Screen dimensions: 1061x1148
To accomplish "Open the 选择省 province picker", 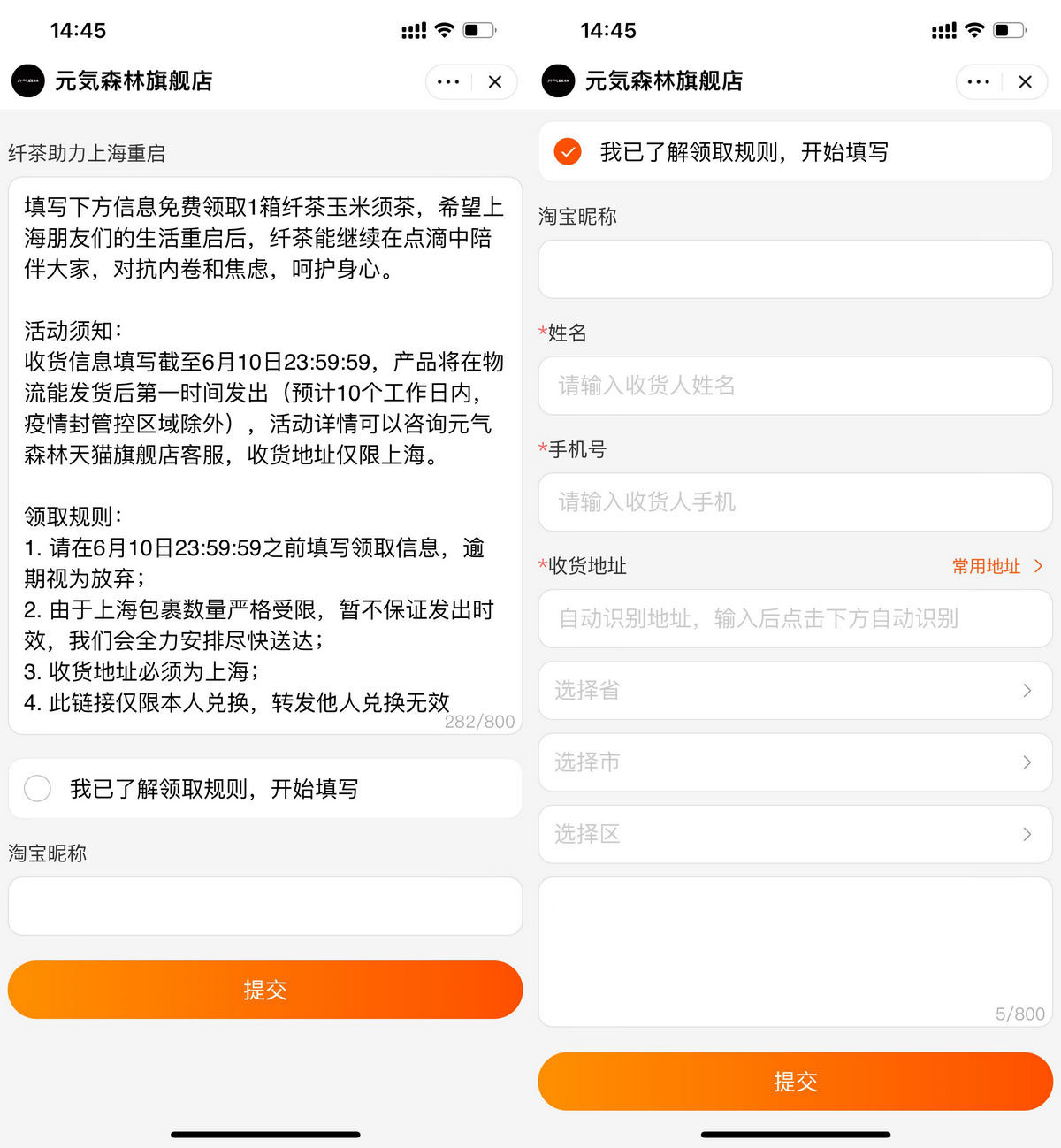I will point(794,690).
